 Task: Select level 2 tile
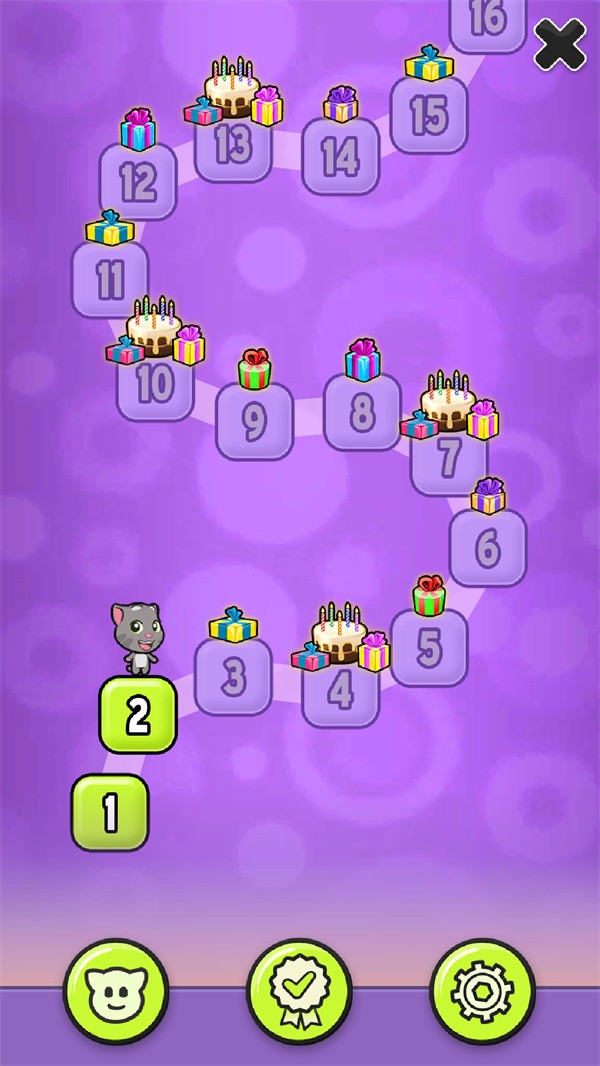point(138,715)
